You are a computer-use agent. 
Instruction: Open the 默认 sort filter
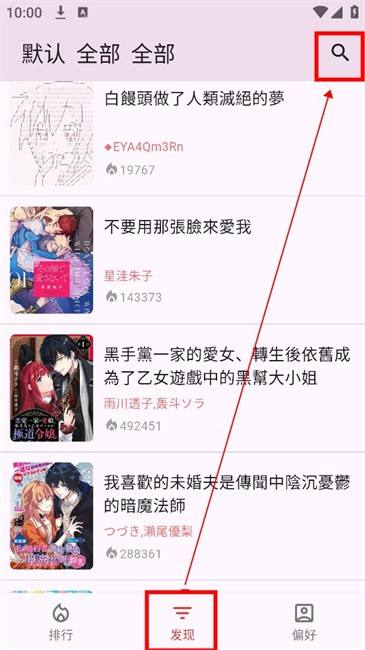point(44,54)
